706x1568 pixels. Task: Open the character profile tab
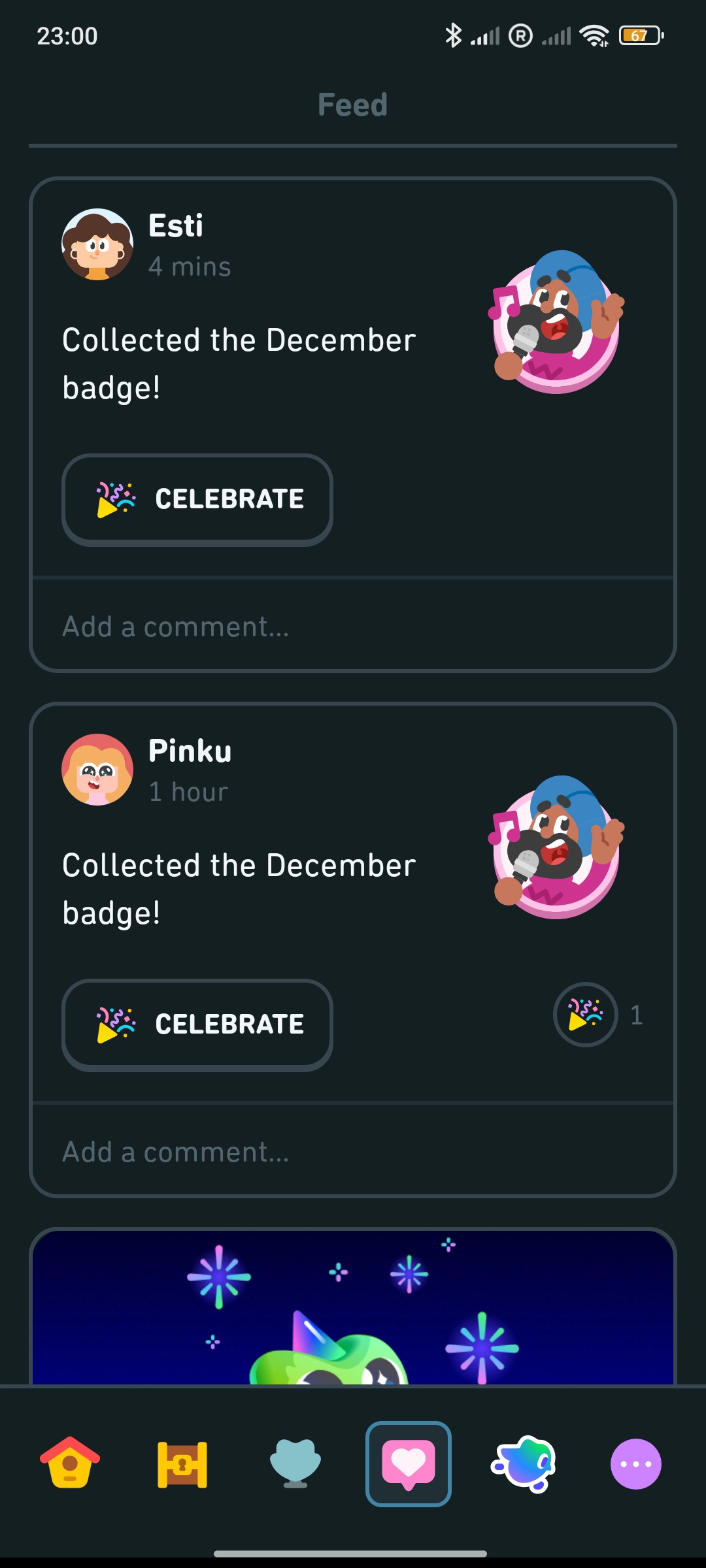click(295, 1464)
